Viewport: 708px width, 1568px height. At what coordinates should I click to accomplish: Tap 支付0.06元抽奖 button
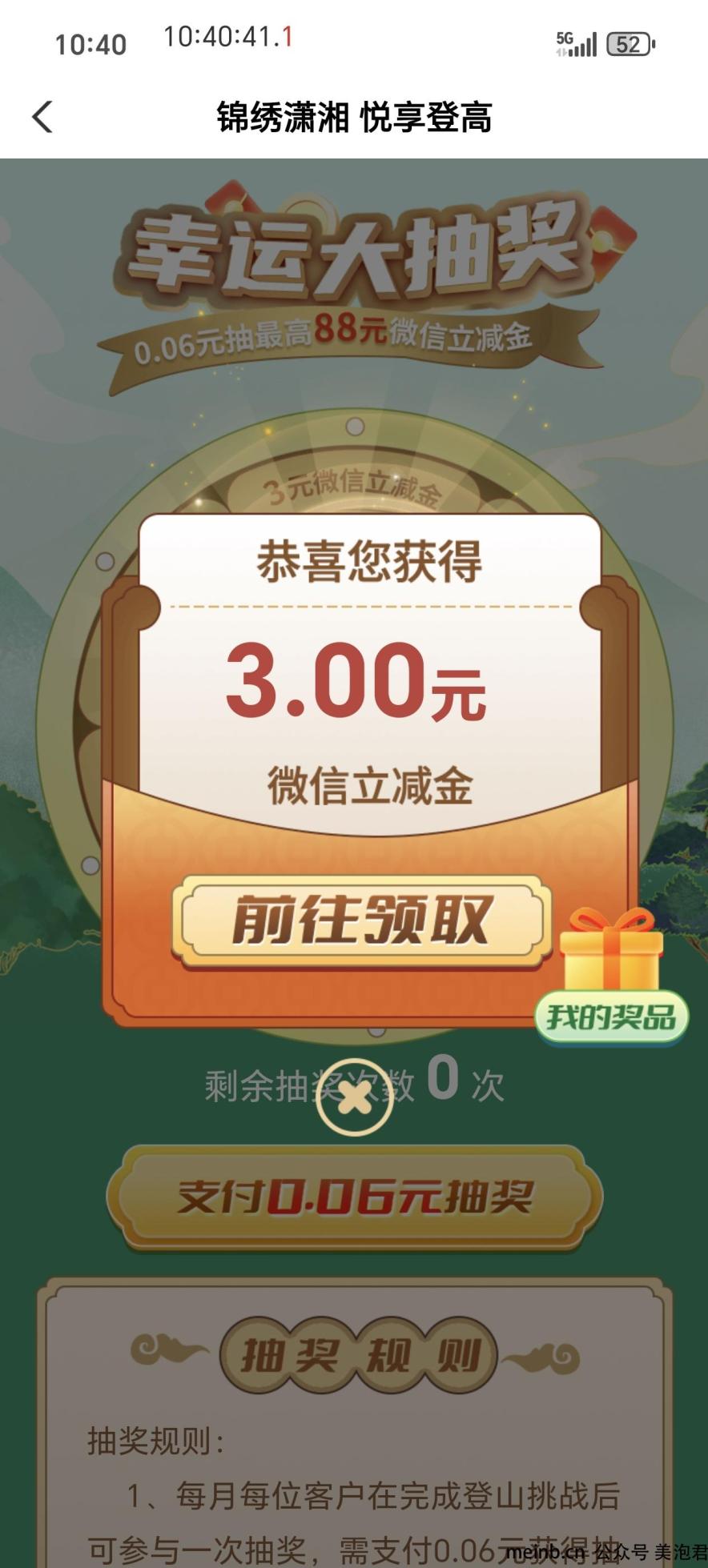(x=354, y=1197)
